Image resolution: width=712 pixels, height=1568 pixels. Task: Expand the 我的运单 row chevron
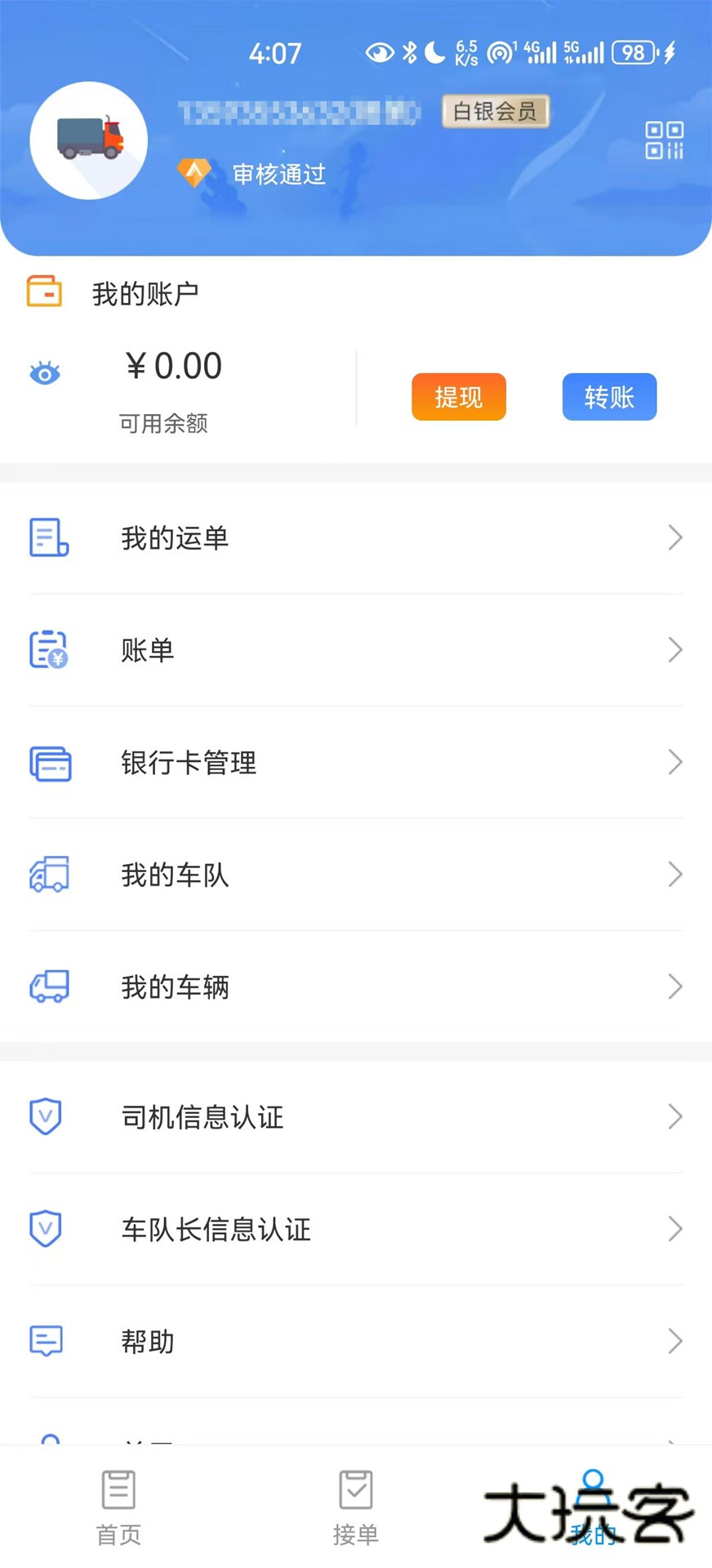click(x=674, y=537)
